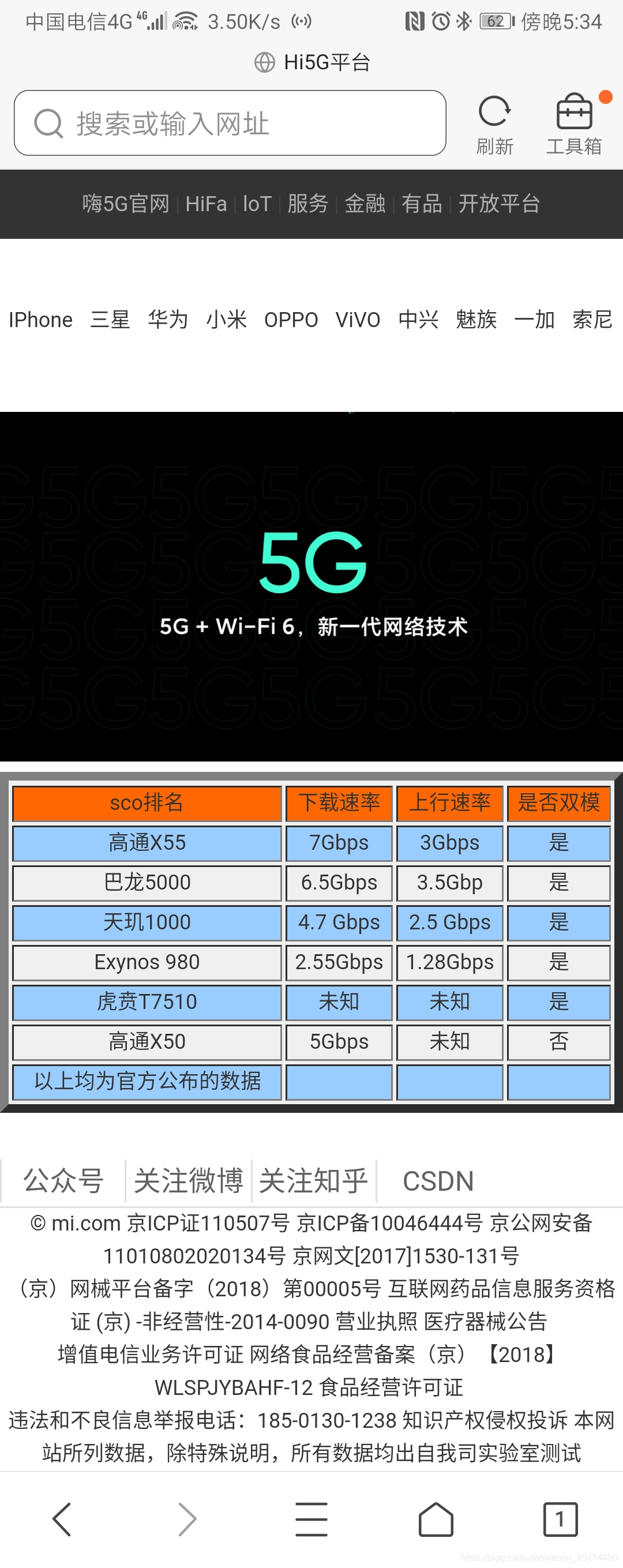Viewport: 623px width, 1568px height.
Task: Open the tab switcher showing 1
Action: click(x=560, y=1519)
